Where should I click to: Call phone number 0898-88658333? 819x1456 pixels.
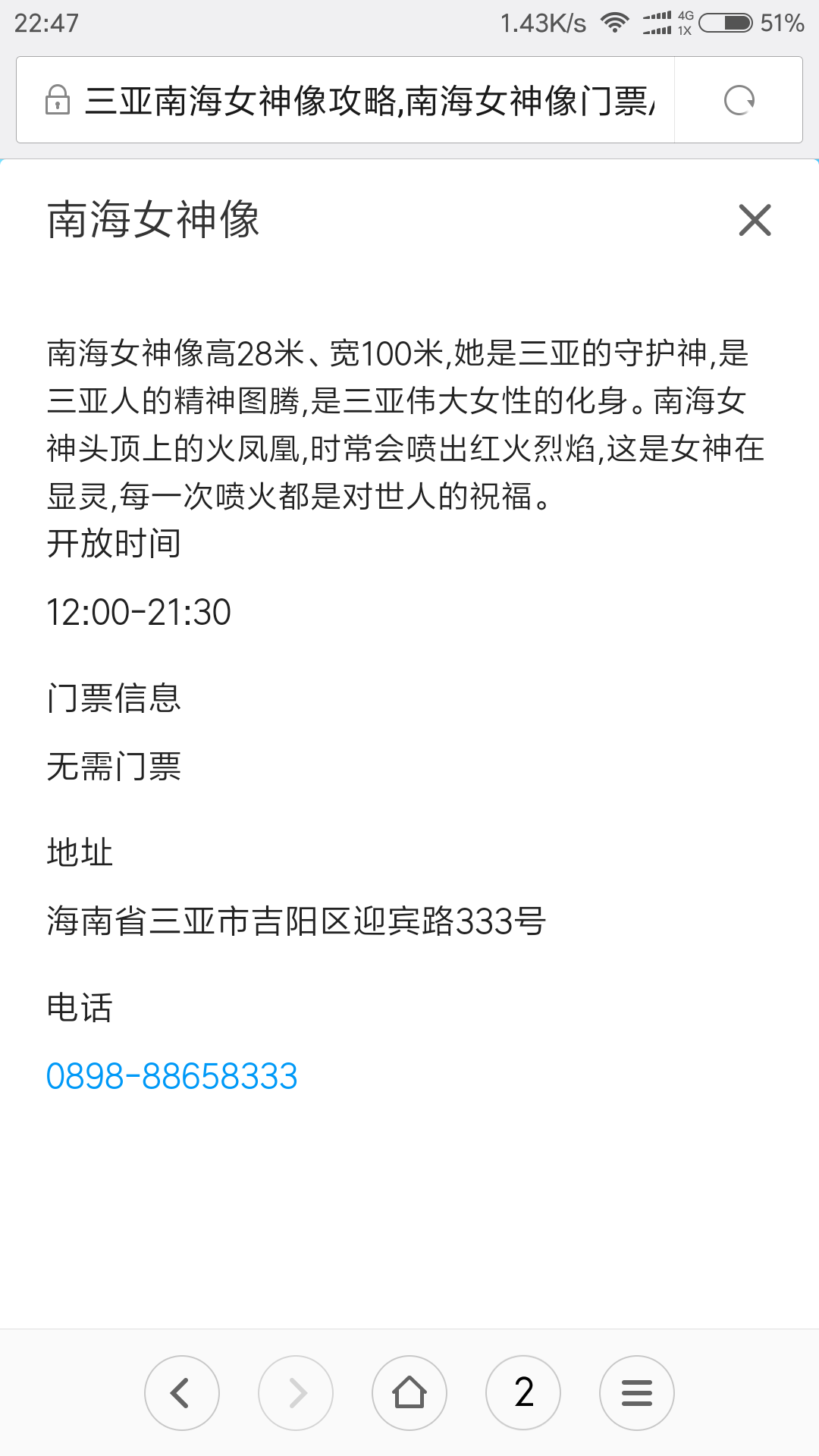172,1076
